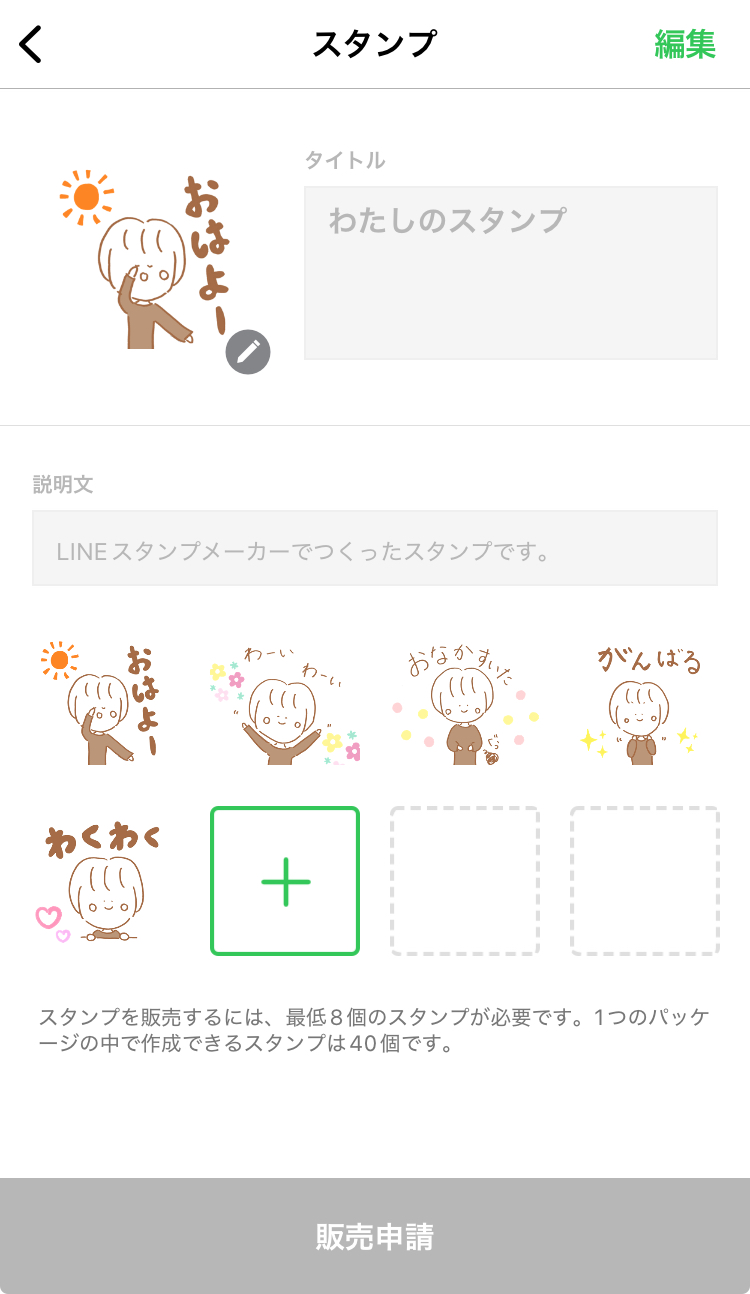
Task: Open the おなかすいた sticker
Action: point(465,702)
